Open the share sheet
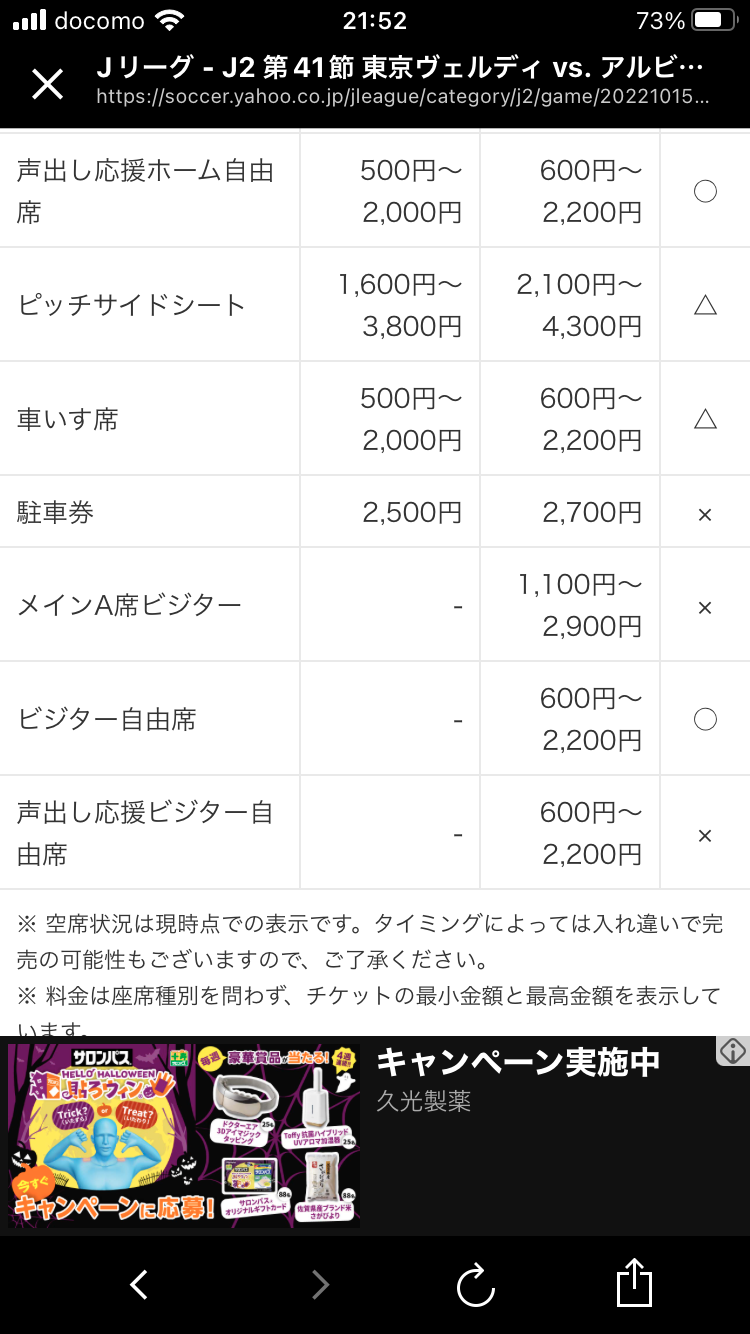Image resolution: width=750 pixels, height=1334 pixels. [x=634, y=1282]
